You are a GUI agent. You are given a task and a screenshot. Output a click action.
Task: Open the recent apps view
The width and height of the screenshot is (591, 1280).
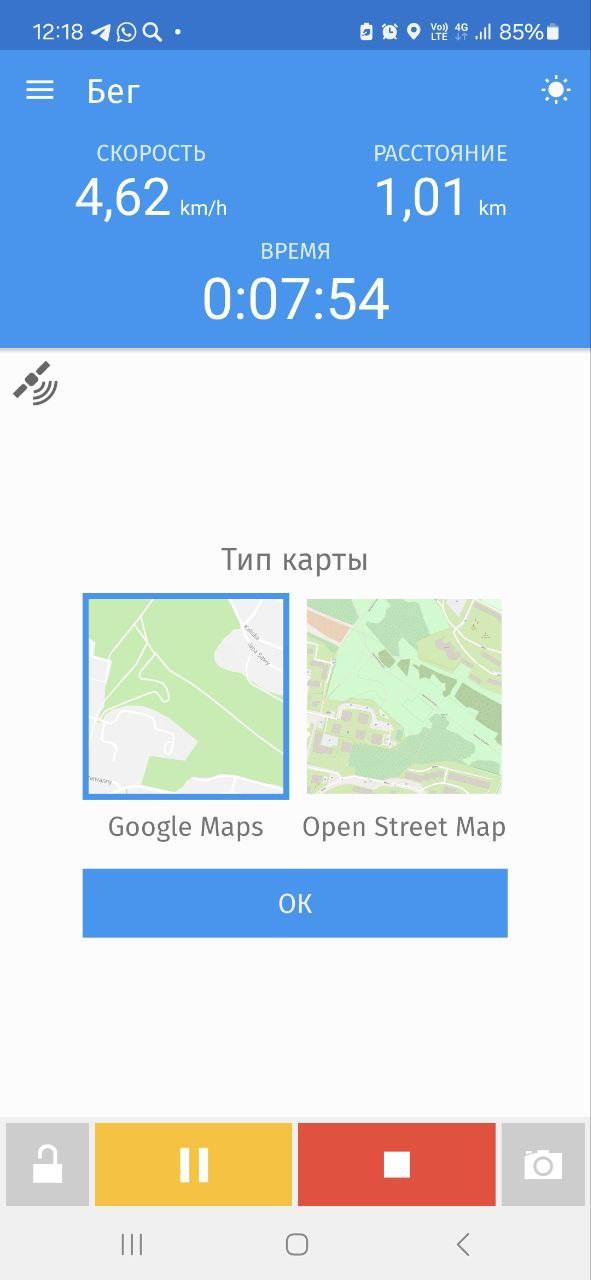click(x=131, y=1244)
